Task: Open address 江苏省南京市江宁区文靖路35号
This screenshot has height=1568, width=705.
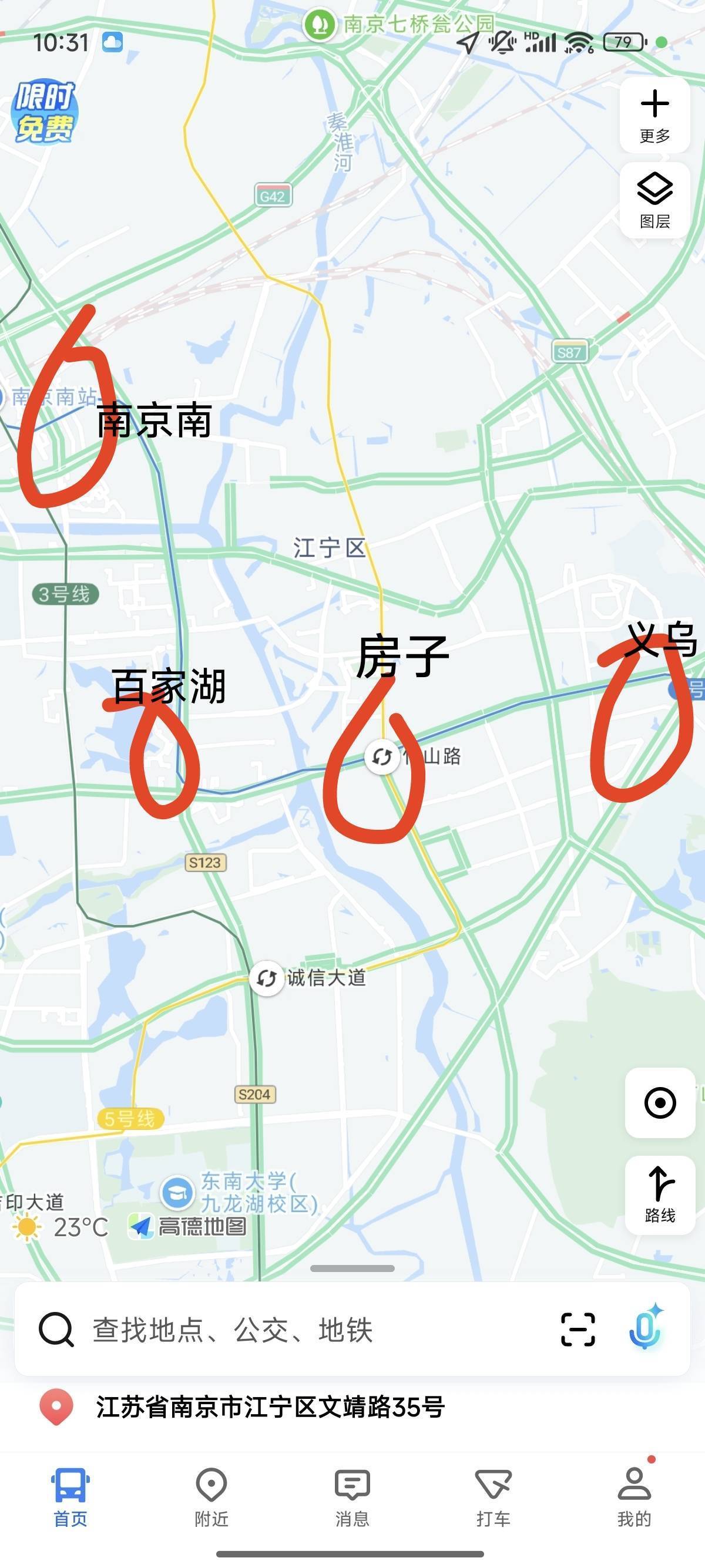Action: coord(270,1407)
